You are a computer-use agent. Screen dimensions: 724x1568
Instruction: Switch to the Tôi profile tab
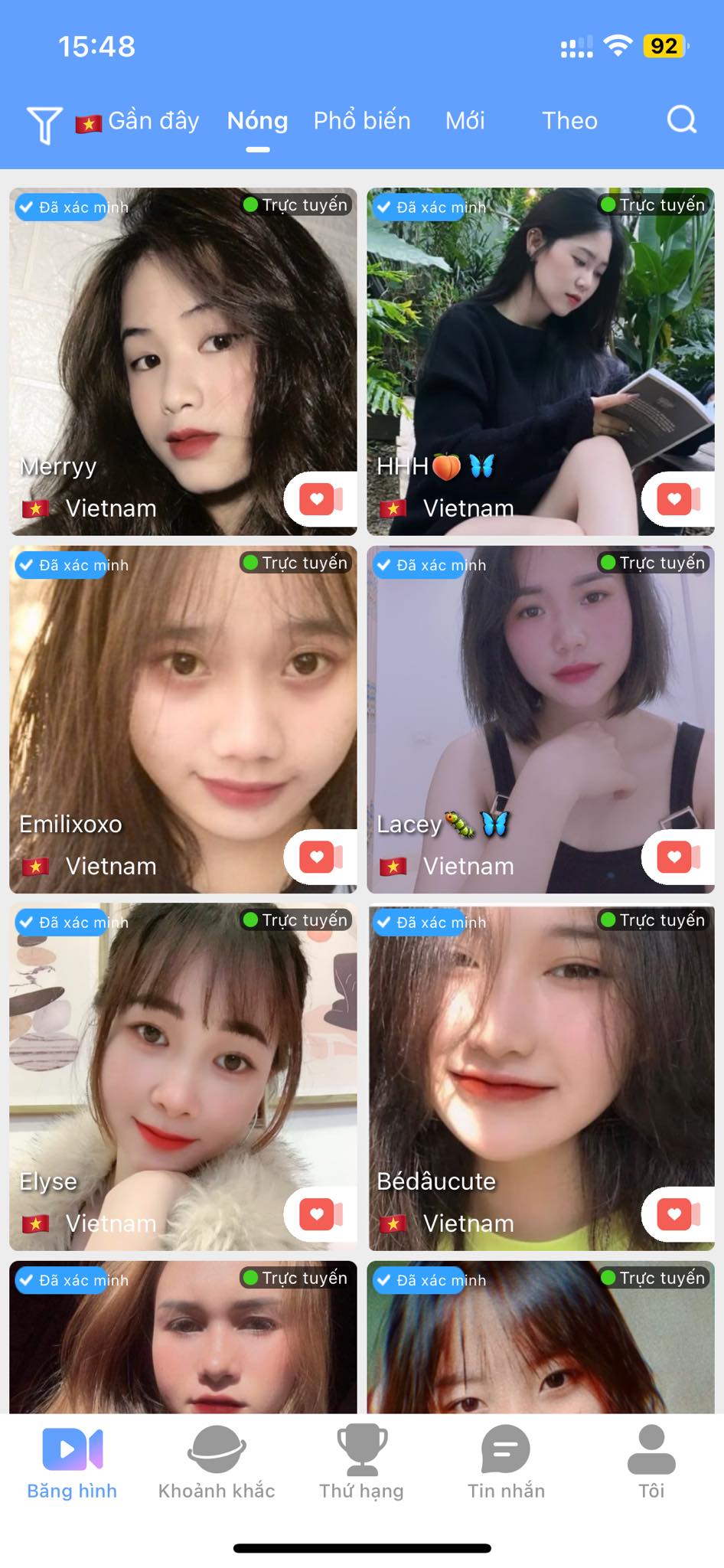point(651,1462)
